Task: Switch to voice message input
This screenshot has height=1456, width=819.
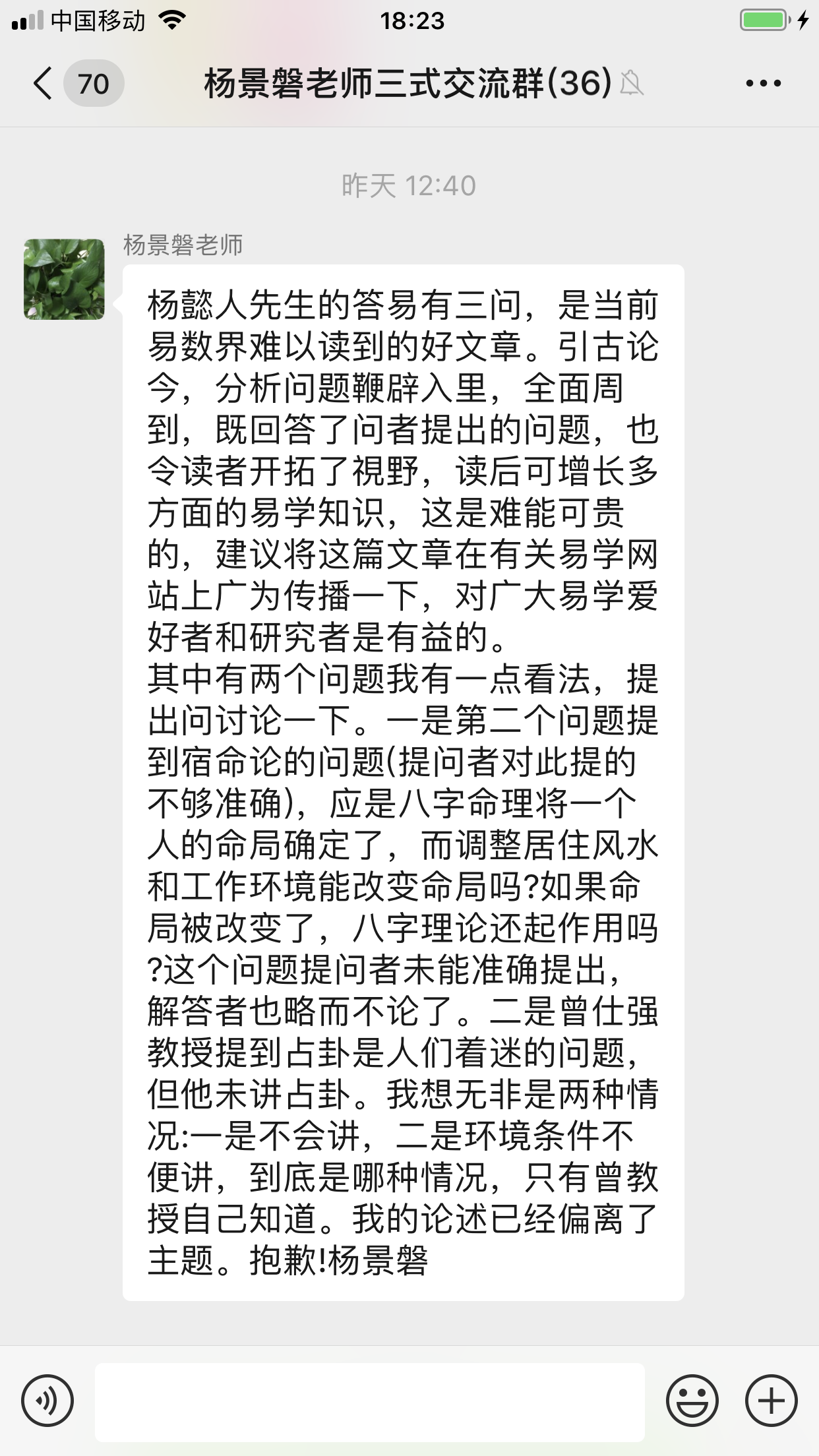Action: 47,1401
